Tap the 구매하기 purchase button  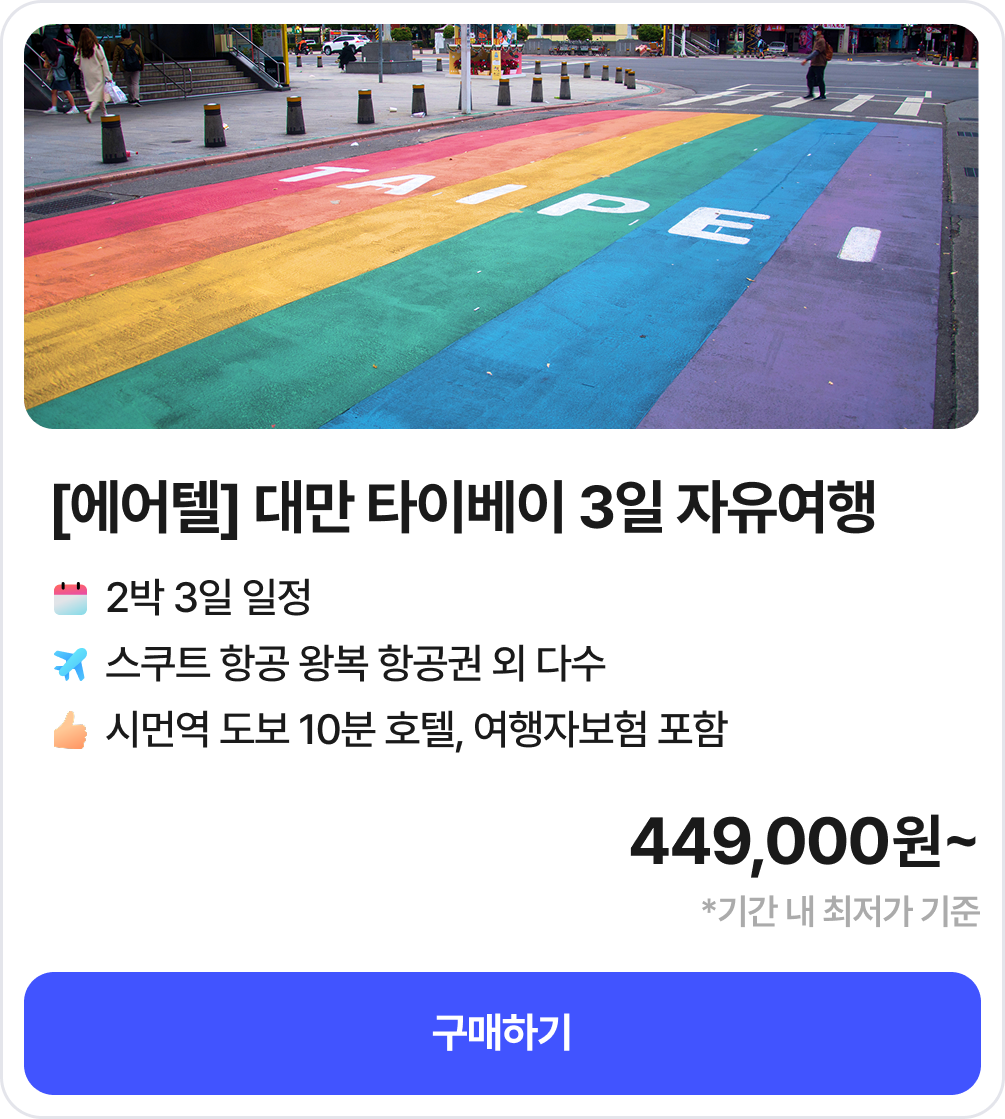[502, 1033]
